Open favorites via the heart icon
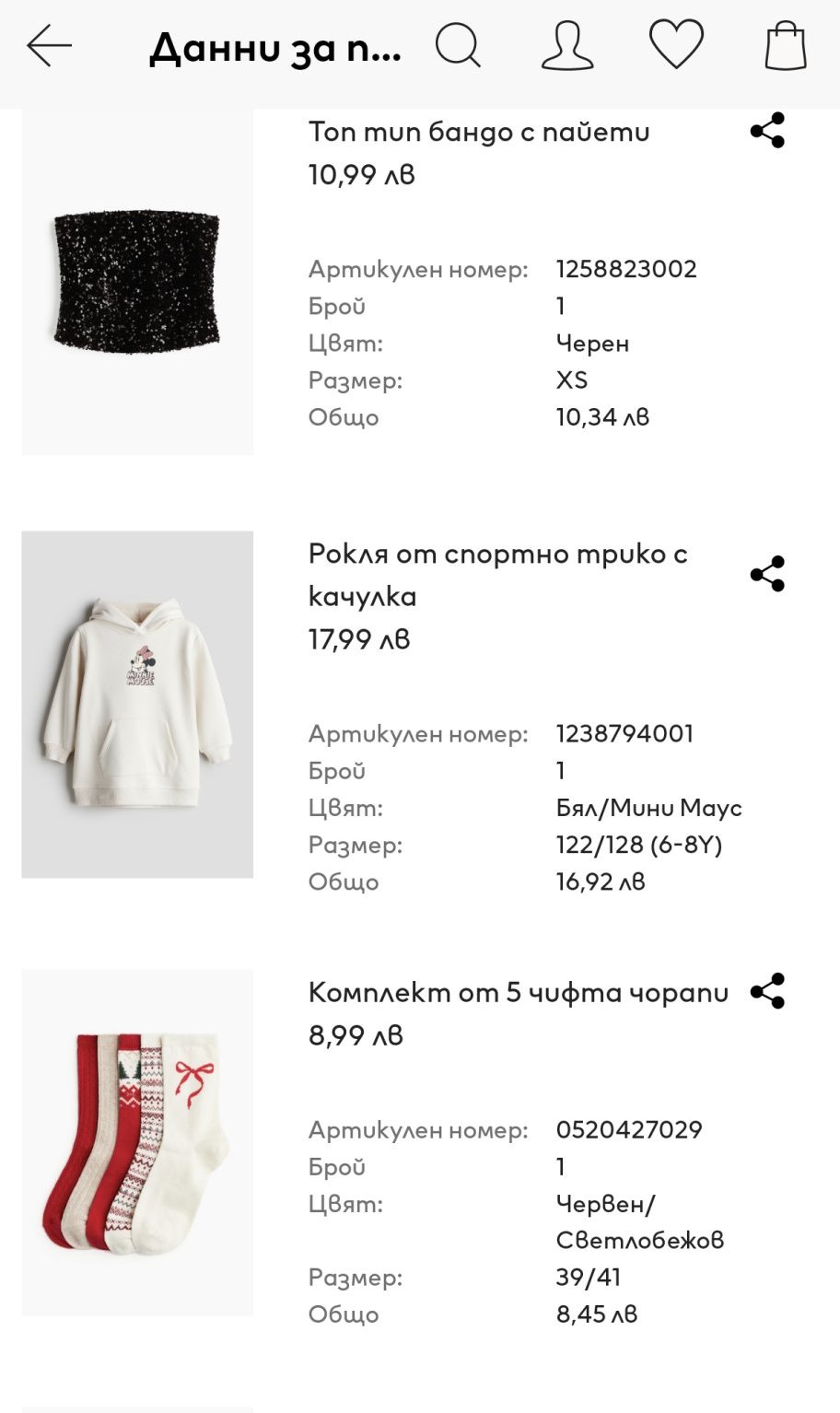The height and width of the screenshot is (1413, 840). pos(676,45)
